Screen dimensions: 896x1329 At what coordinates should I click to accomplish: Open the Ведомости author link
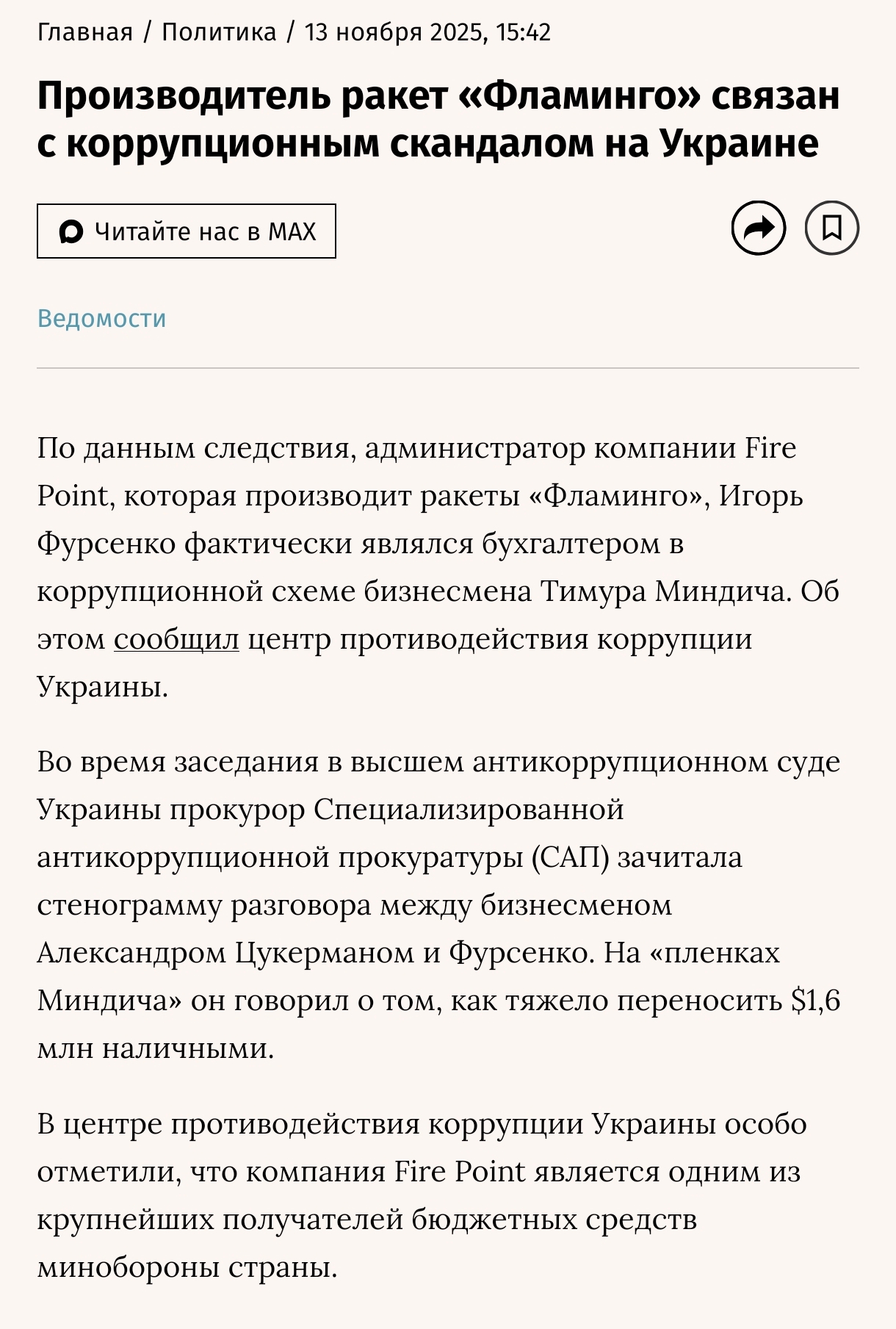tap(102, 319)
